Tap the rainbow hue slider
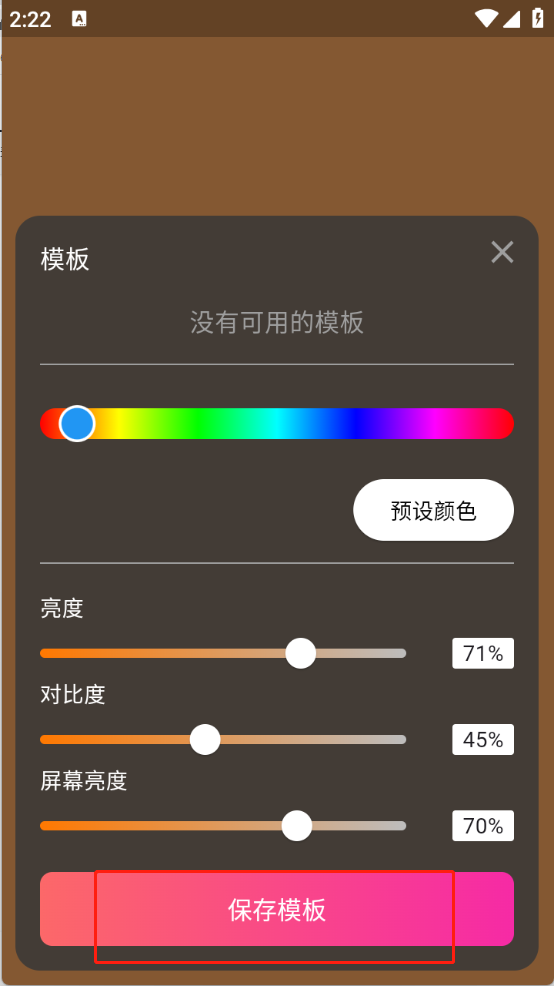This screenshot has height=986, width=554. tap(277, 423)
